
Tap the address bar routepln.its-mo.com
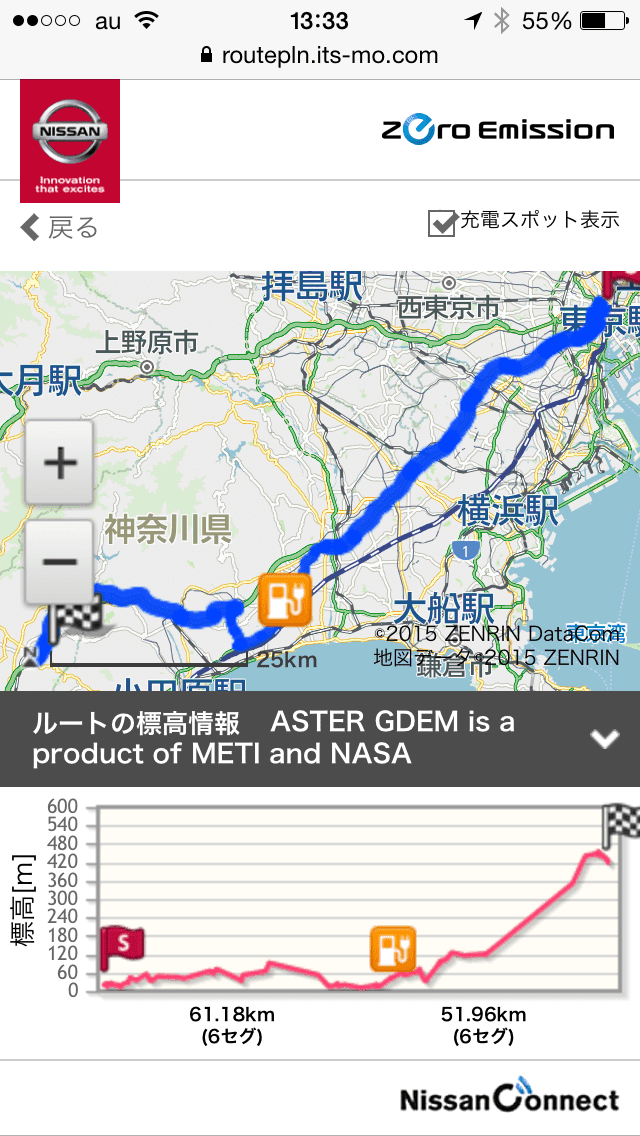point(320,55)
